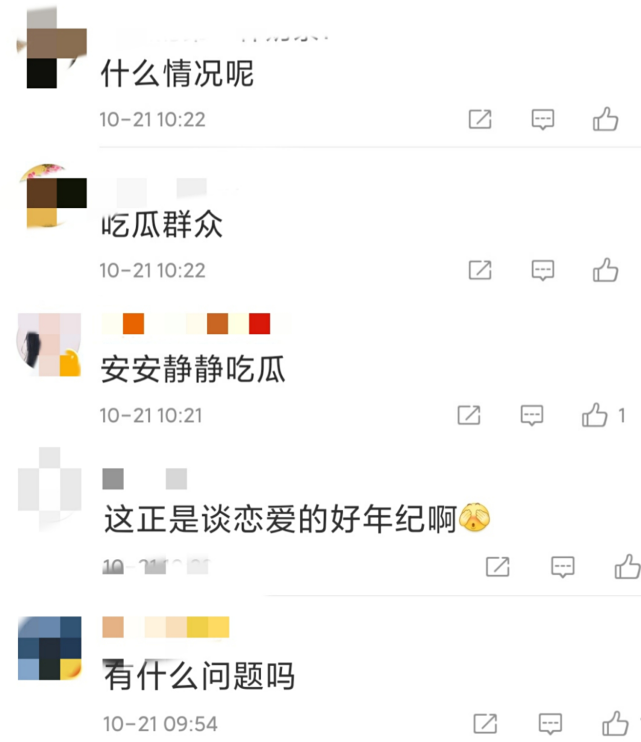Reply to the comment 吃瓜群众

[x=543, y=270]
